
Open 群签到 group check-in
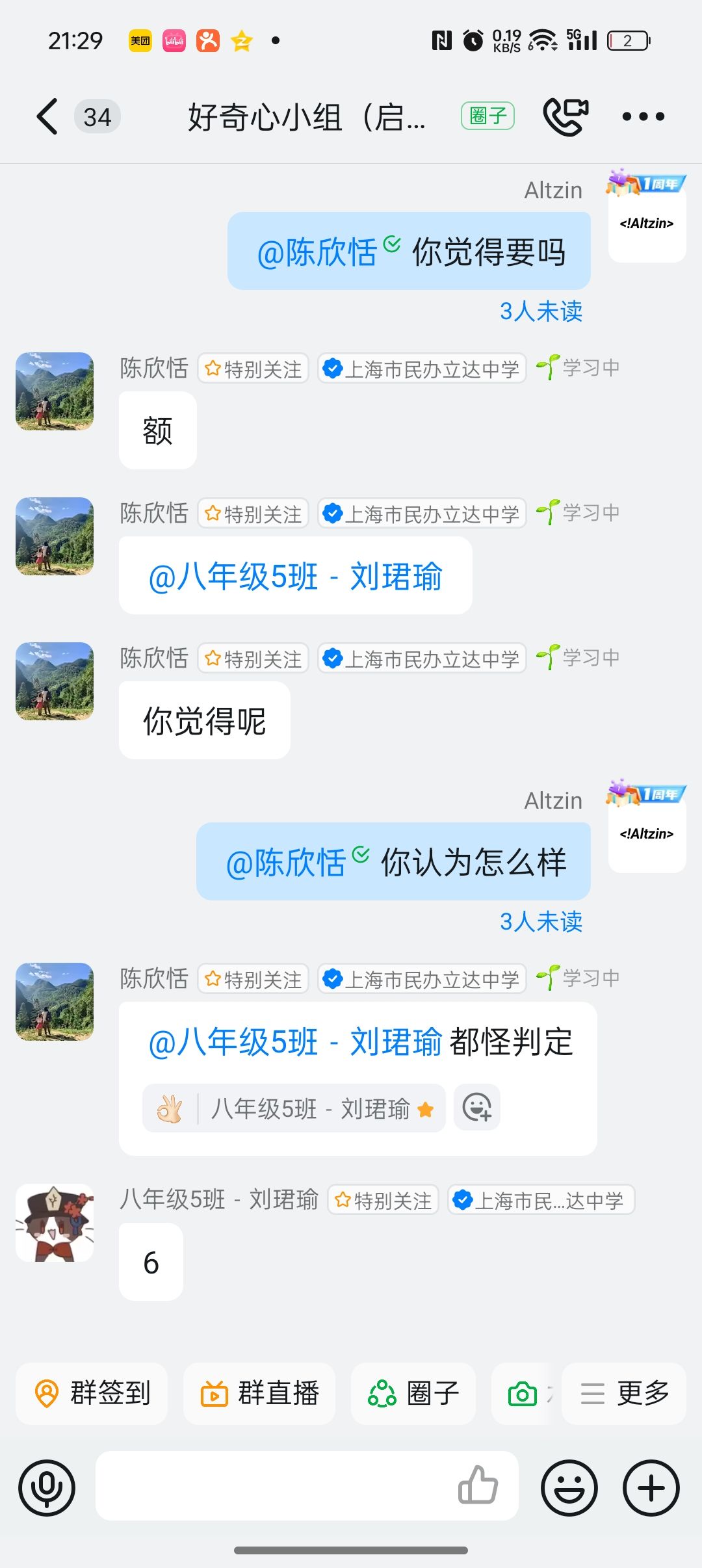tap(92, 1393)
